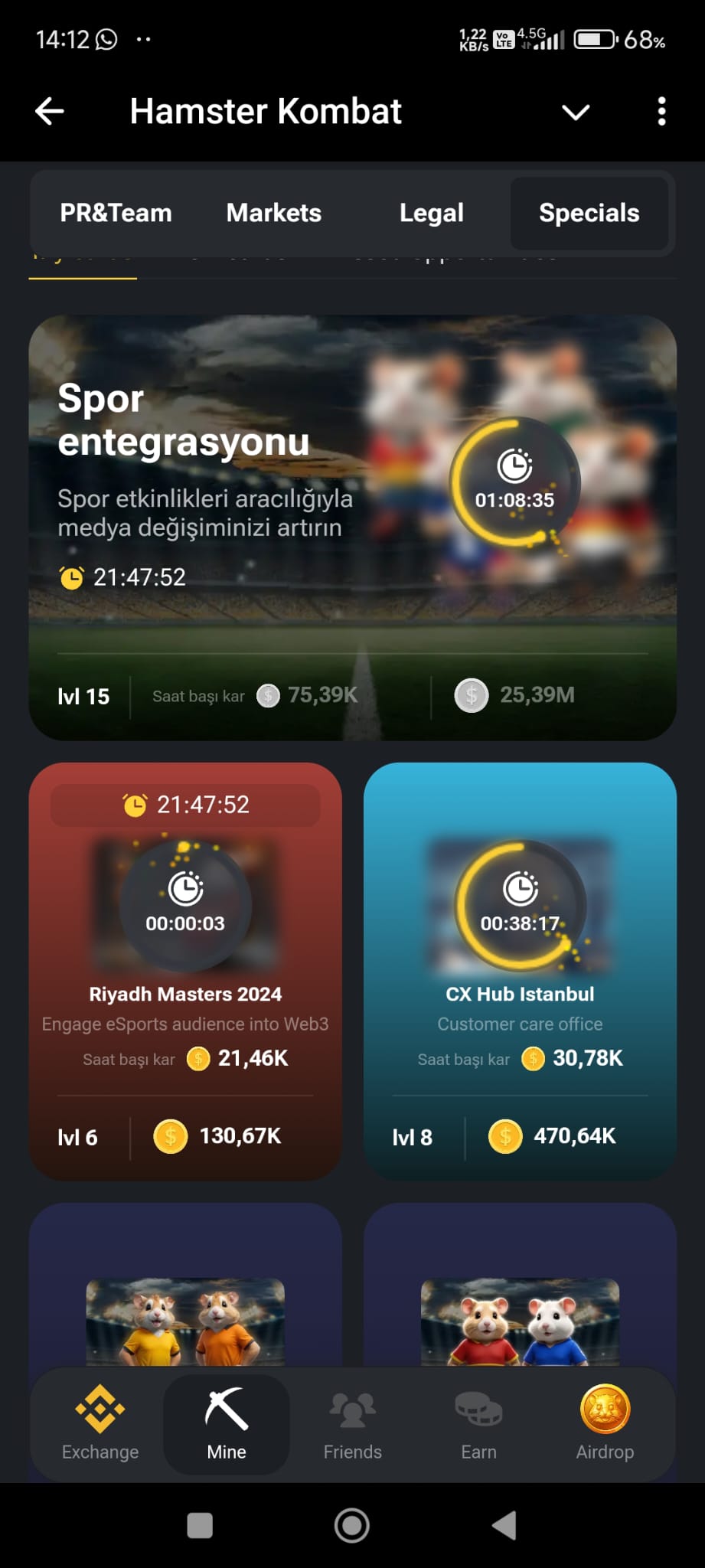Open the Riyadh Masters 2024 card
The width and height of the screenshot is (705, 1568).
[x=185, y=971]
